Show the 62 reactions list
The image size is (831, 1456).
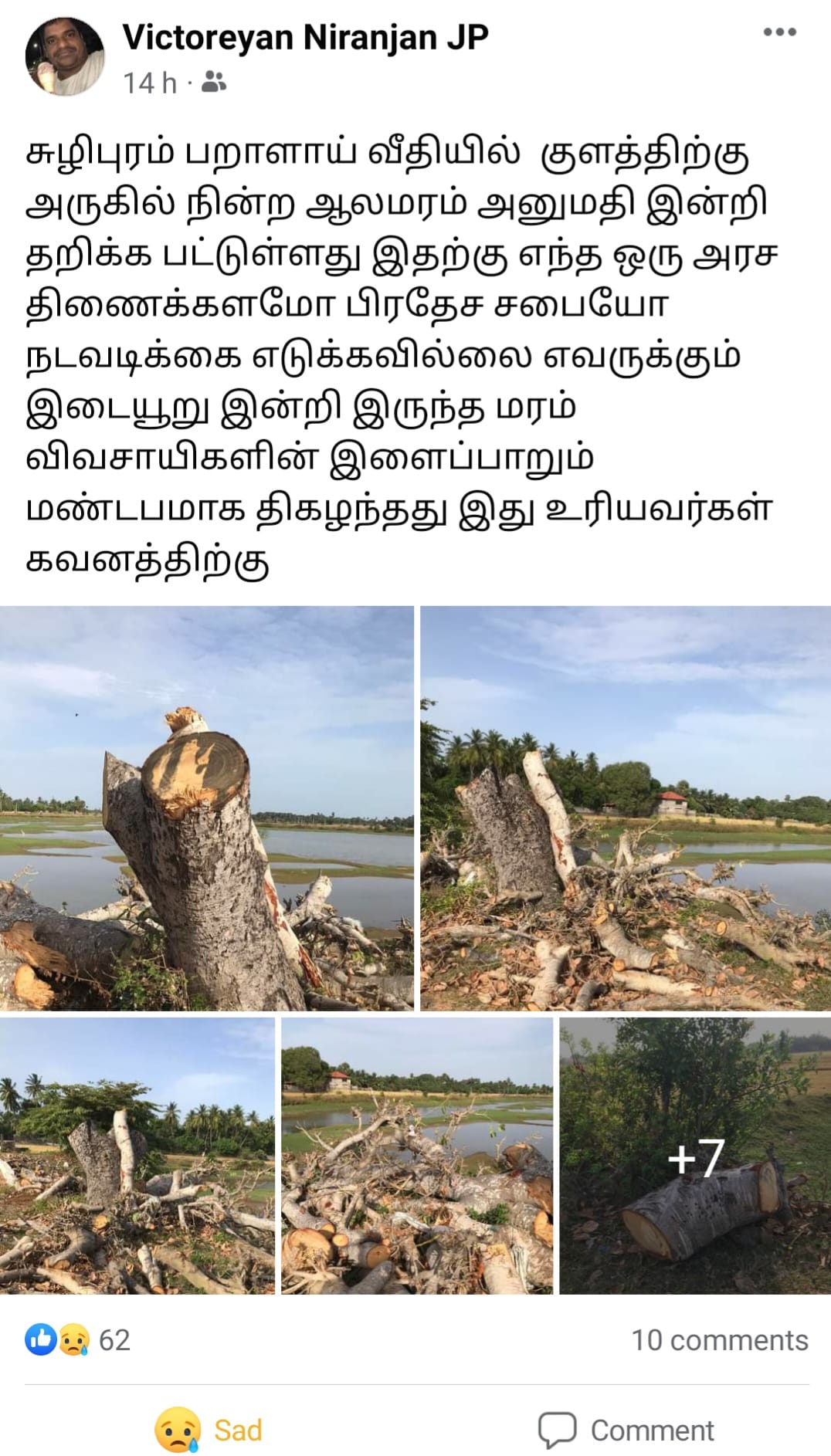(x=77, y=1340)
